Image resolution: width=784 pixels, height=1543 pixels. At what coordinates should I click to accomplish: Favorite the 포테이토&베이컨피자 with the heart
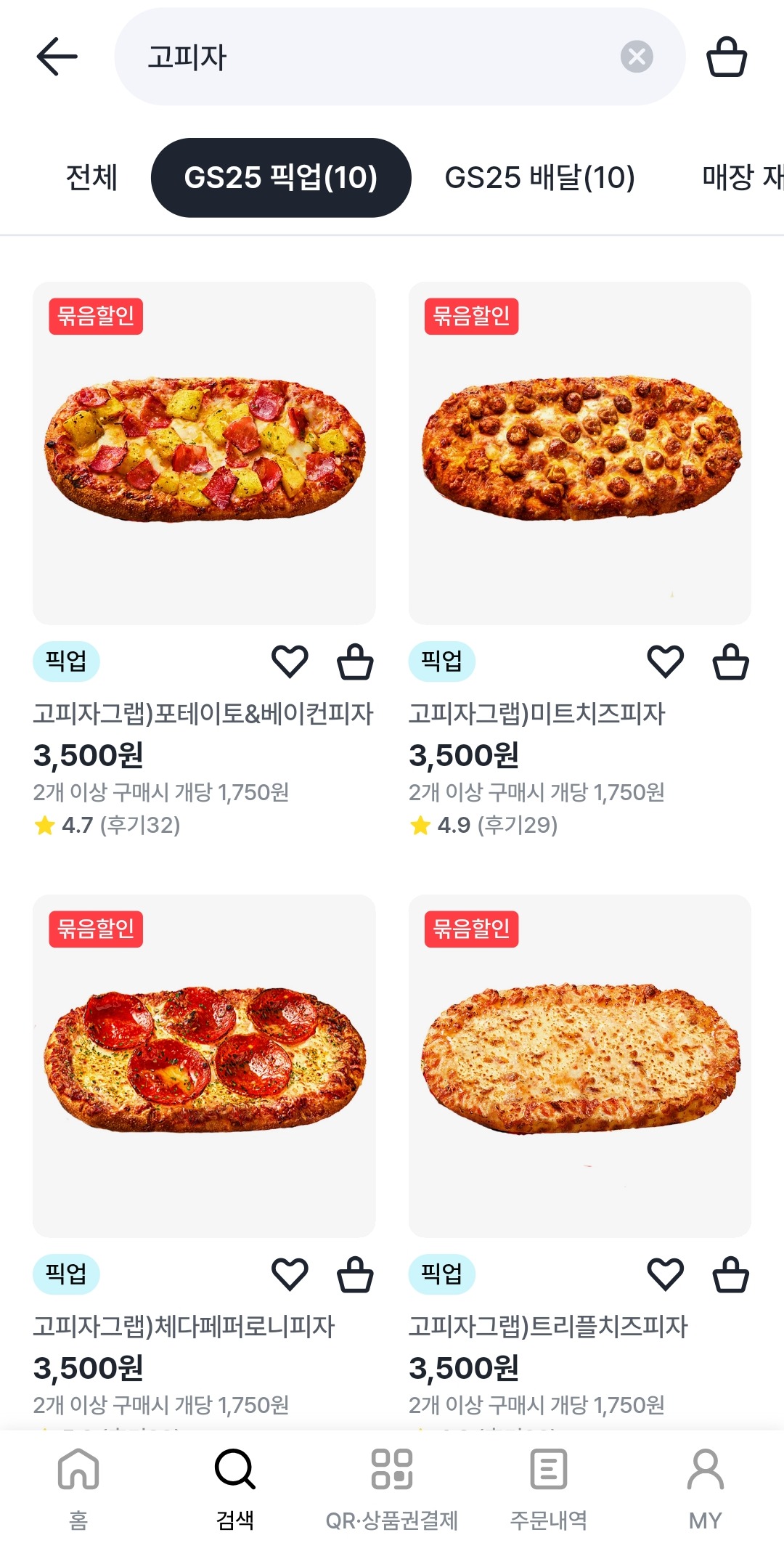point(289,661)
